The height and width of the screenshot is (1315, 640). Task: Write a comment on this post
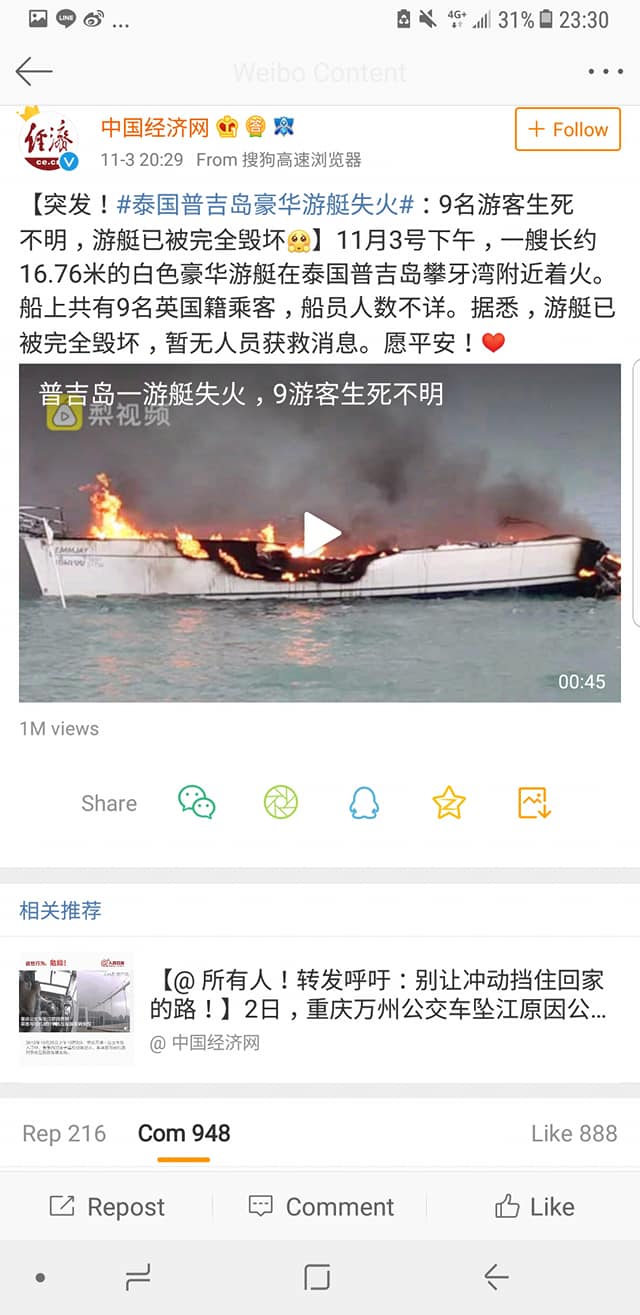coord(320,1207)
